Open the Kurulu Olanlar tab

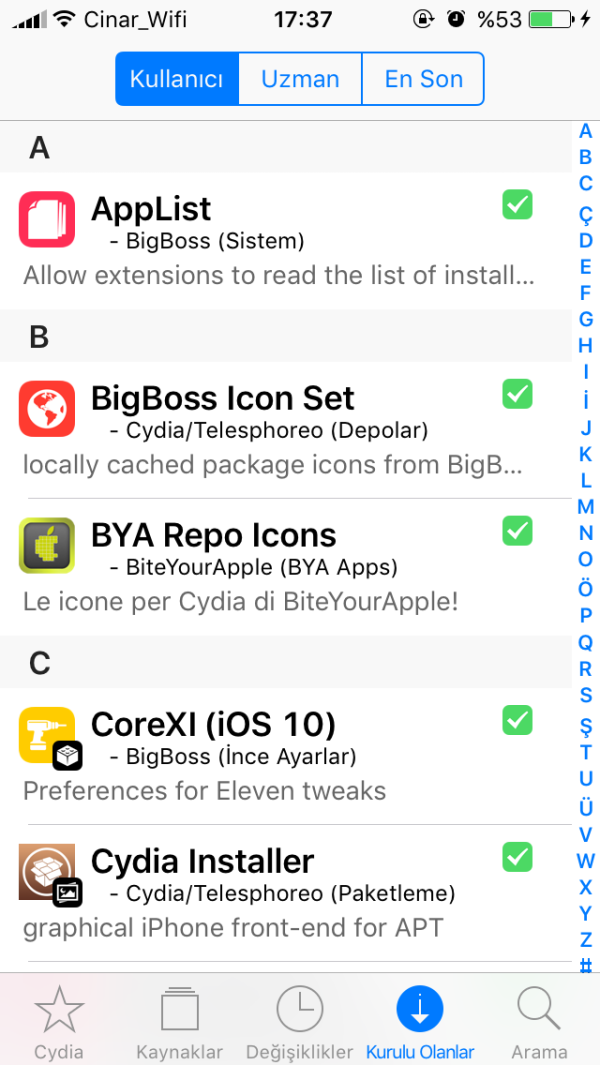tap(420, 1022)
